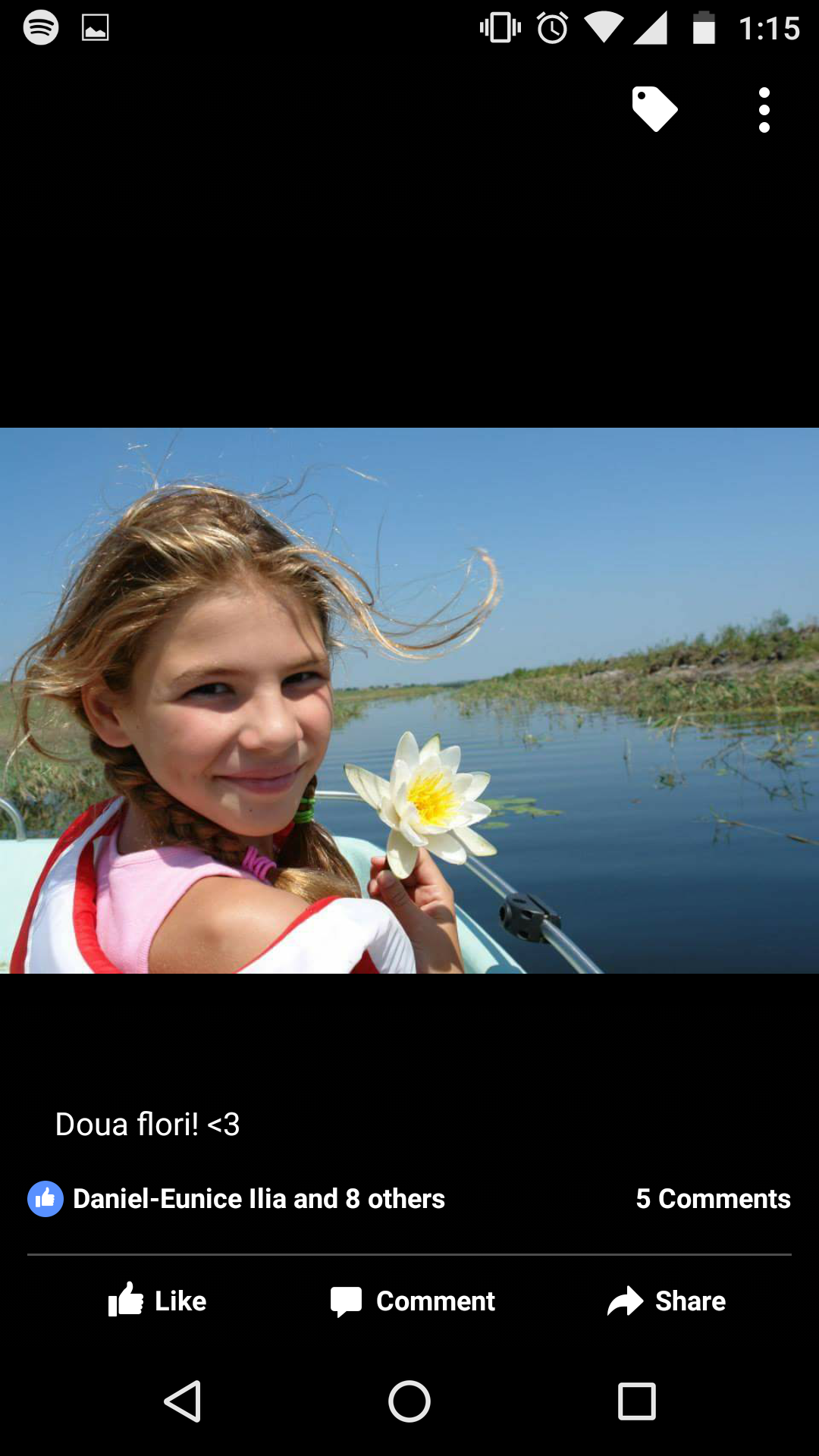Tap the tag icon to tag photo

click(x=654, y=110)
